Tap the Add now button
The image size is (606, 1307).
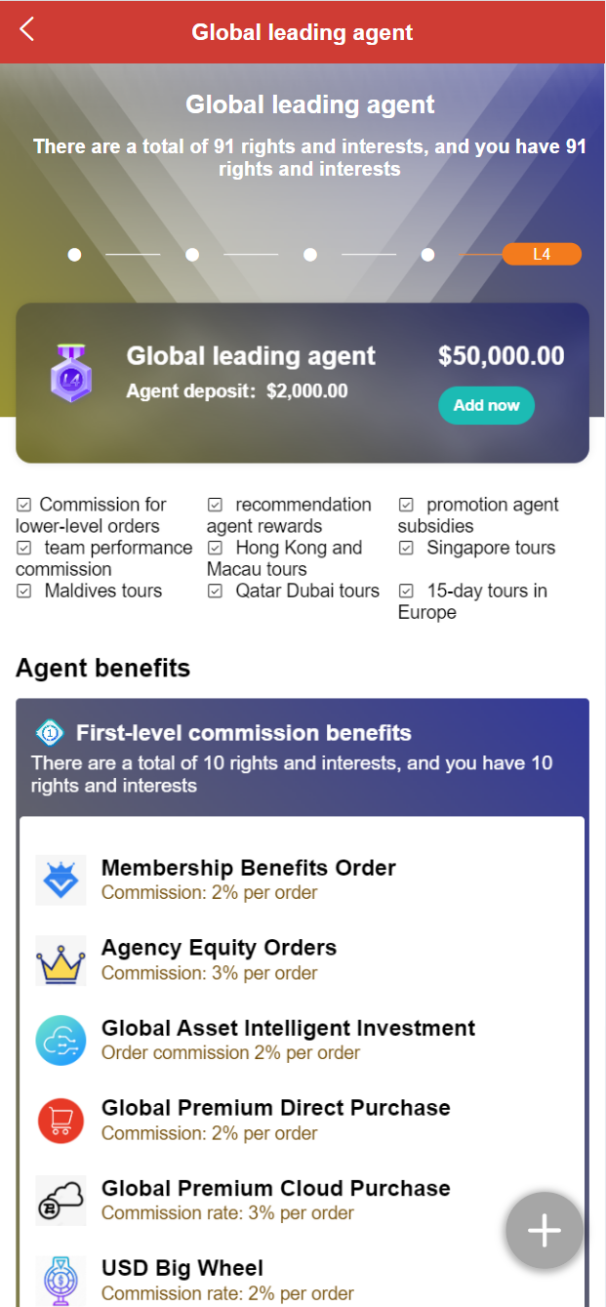coord(486,405)
